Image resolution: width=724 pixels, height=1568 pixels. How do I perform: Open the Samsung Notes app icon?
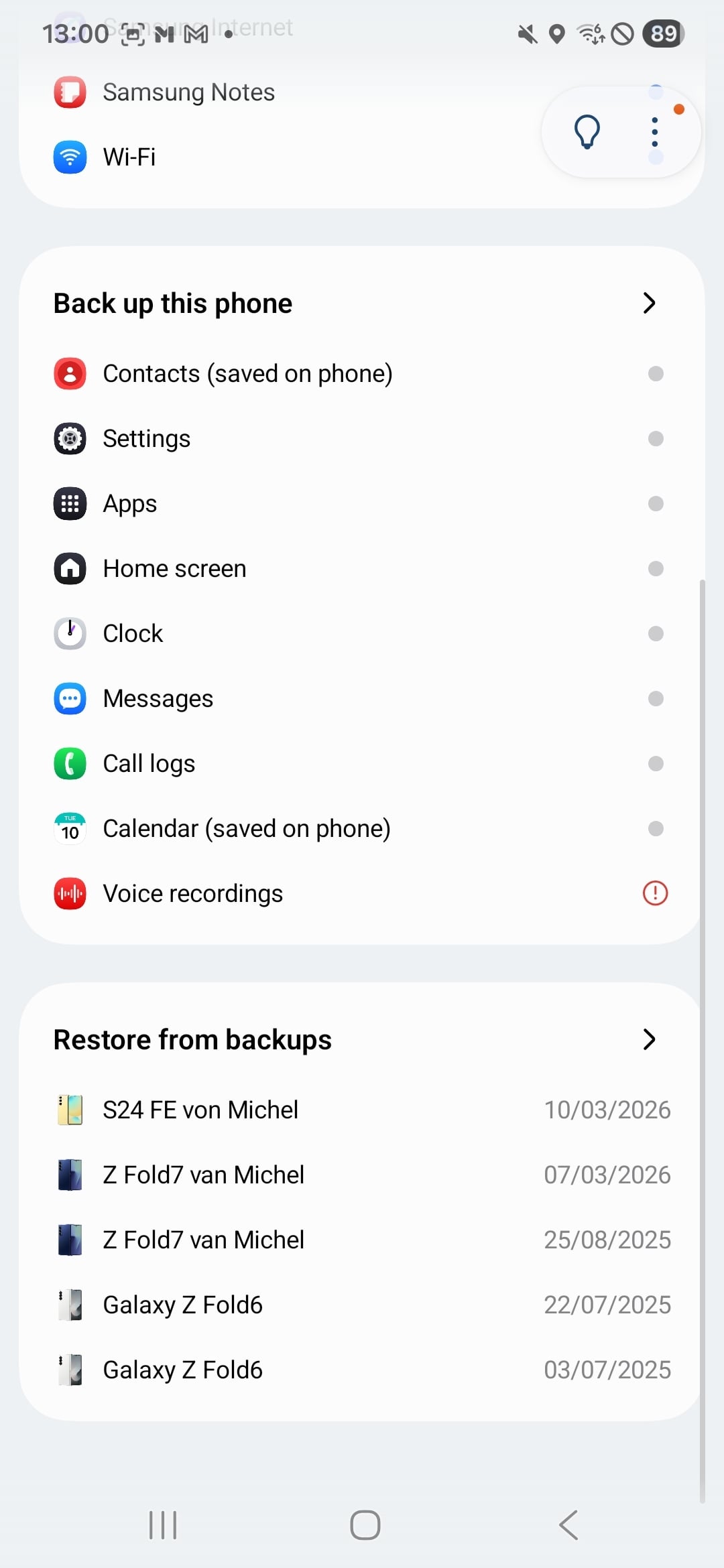[x=69, y=92]
